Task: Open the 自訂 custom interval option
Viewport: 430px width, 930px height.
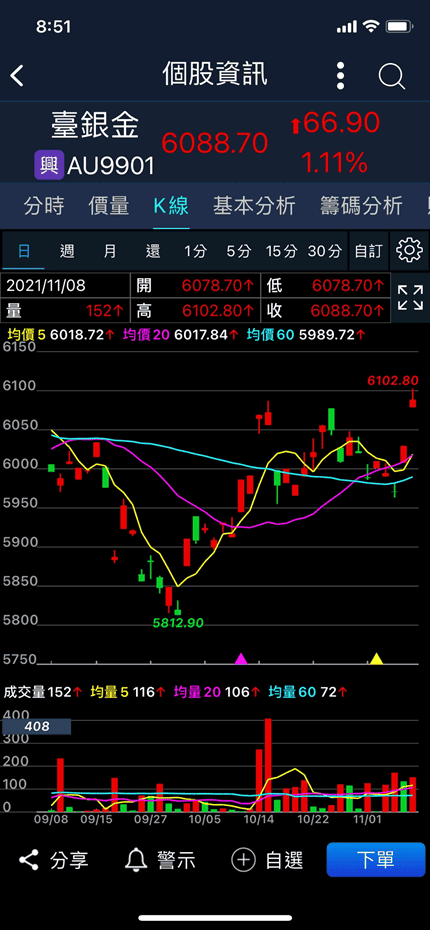Action: coord(368,251)
